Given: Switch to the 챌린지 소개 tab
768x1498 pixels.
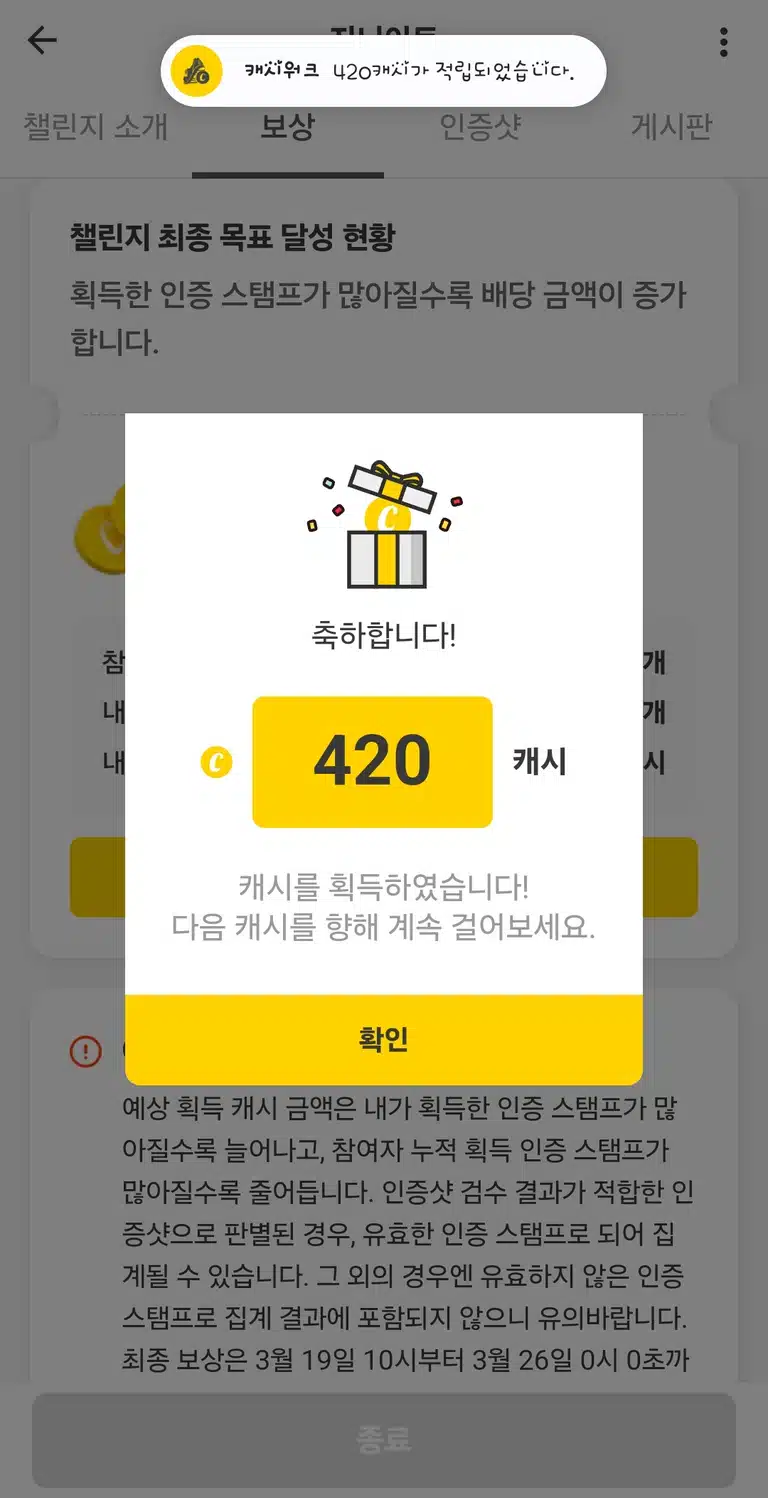Looking at the screenshot, I should [x=96, y=128].
